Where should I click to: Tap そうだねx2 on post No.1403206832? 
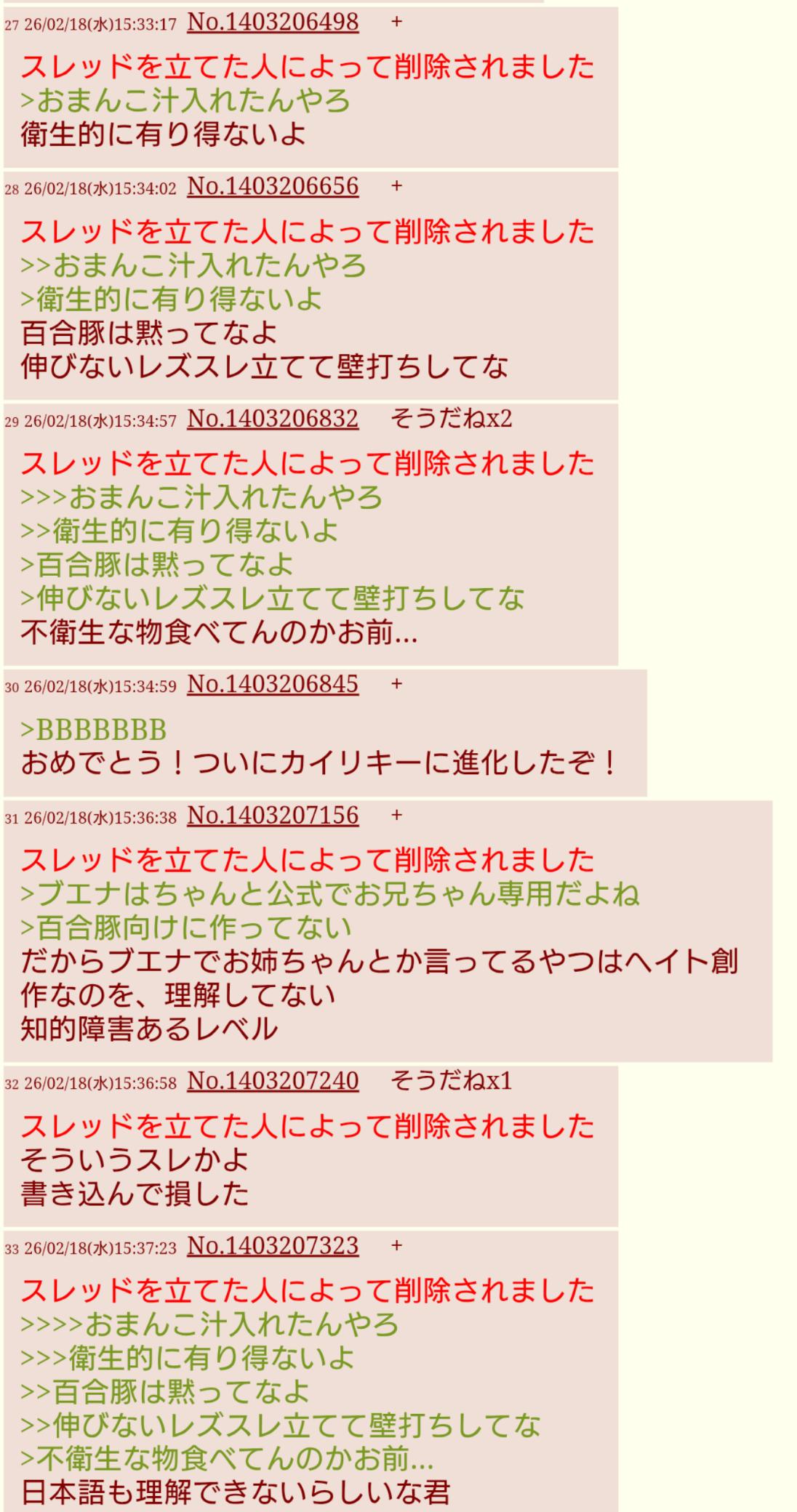click(x=451, y=419)
